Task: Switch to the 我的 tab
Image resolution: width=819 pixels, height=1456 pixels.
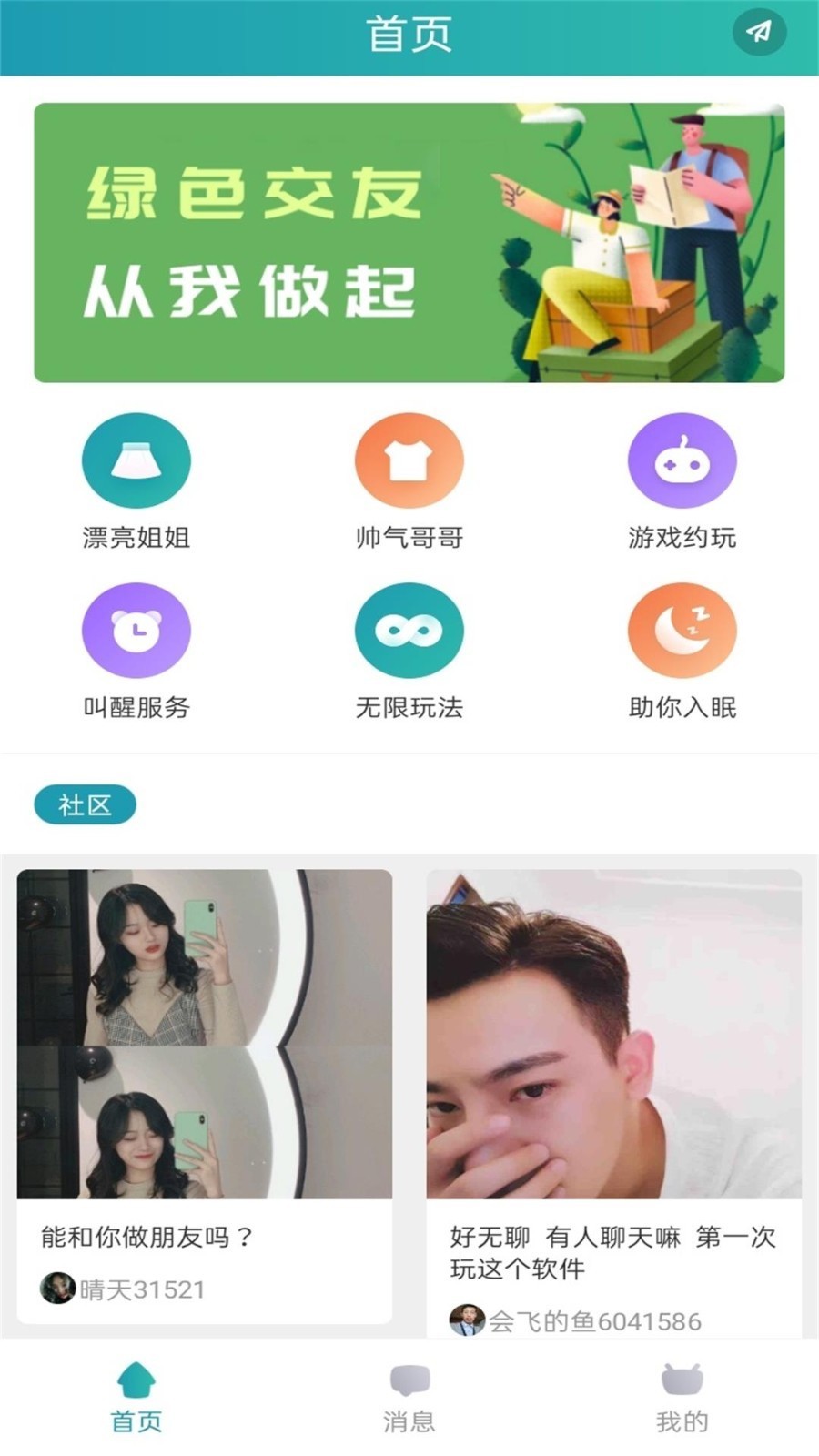Action: tap(682, 1397)
